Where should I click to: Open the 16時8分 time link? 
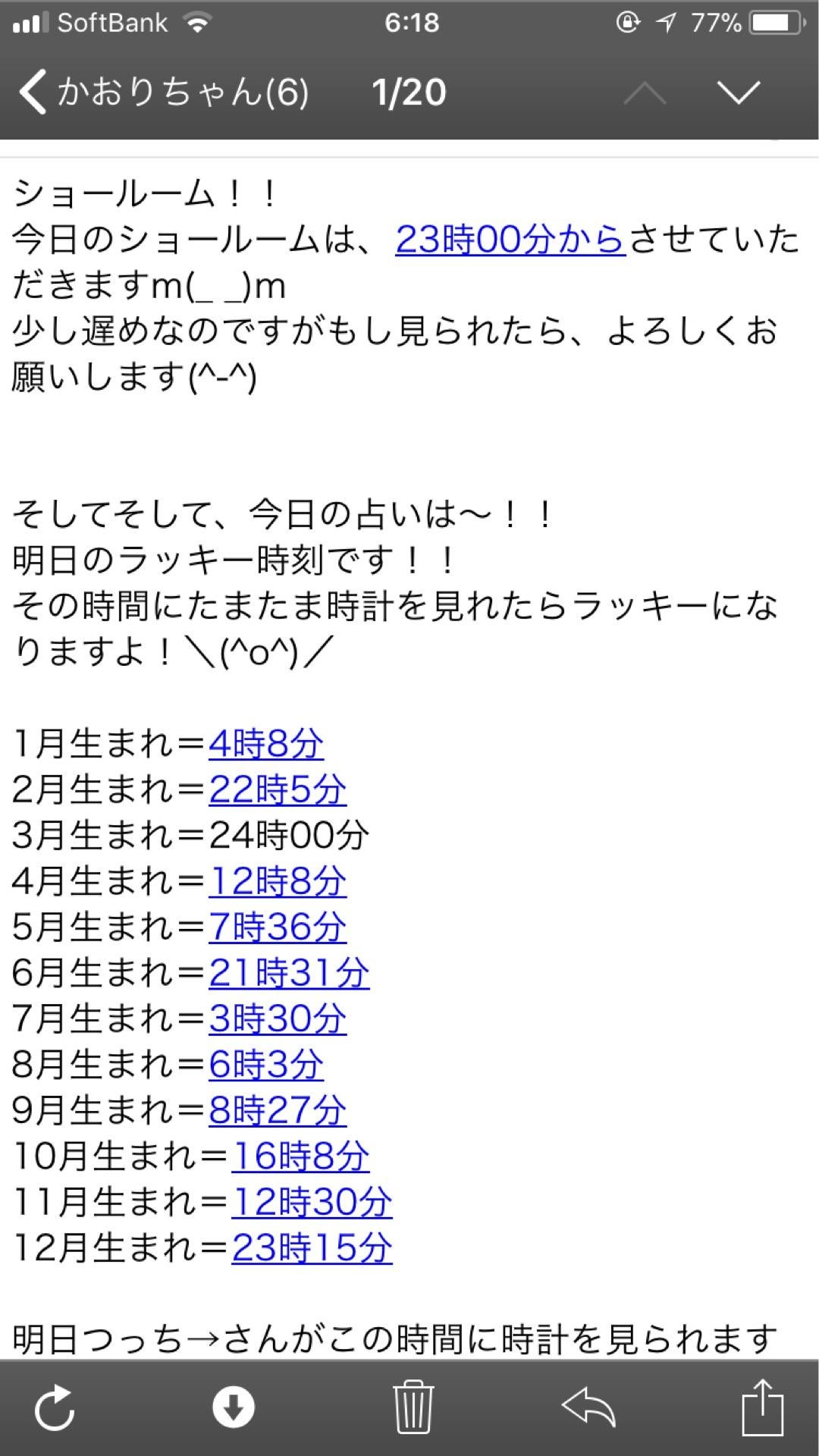[300, 1156]
